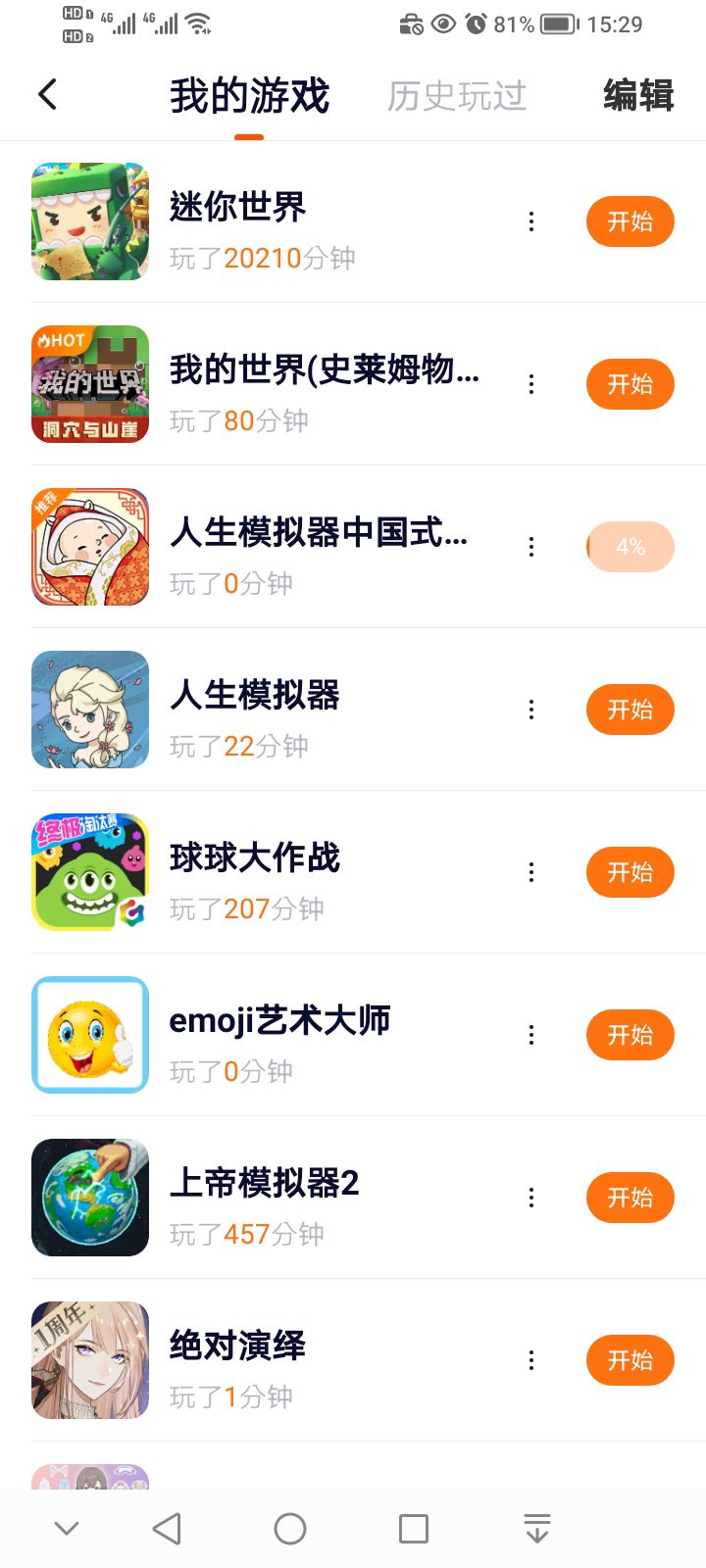Launch 上帝模拟器2
Screen dimensions: 706x1568
click(x=630, y=1198)
